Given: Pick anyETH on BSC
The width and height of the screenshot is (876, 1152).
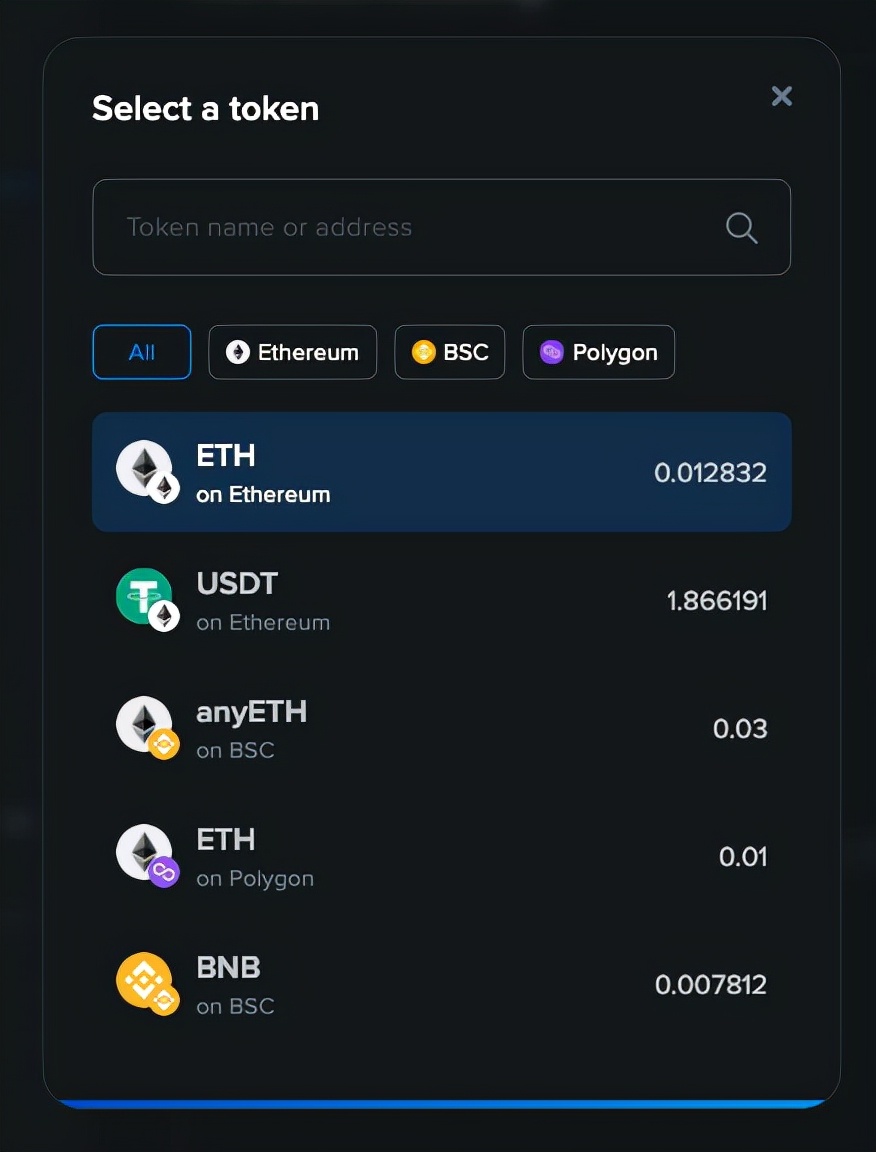Looking at the screenshot, I should 441,728.
